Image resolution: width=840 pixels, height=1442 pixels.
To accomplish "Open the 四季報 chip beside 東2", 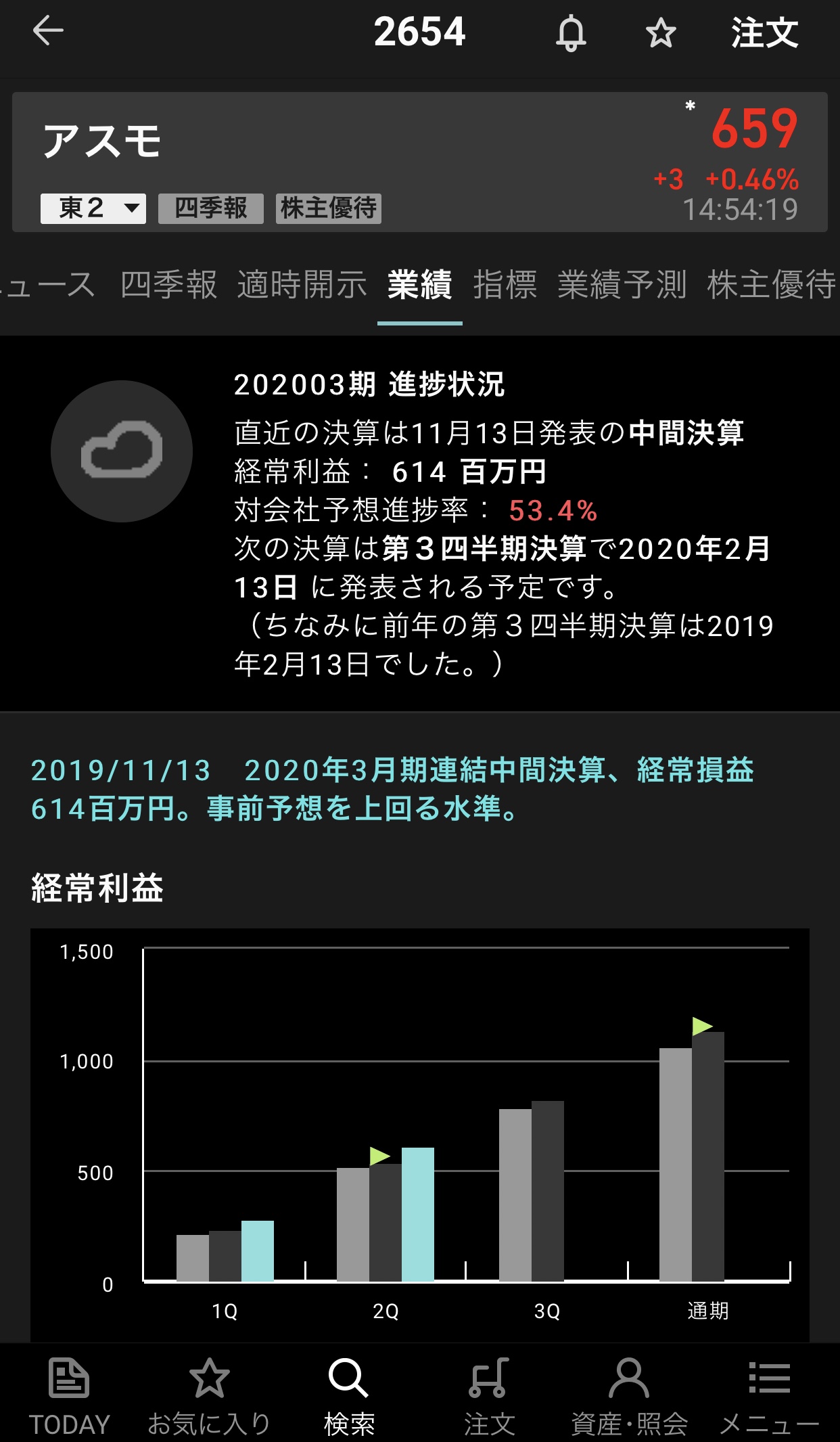I will [210, 208].
